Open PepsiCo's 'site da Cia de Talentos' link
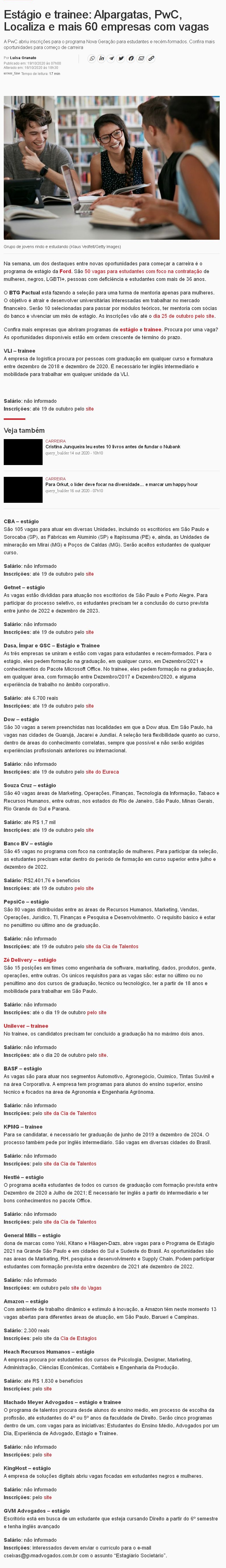Viewport: 226px width, 1568px height. pyautogui.click(x=112, y=947)
